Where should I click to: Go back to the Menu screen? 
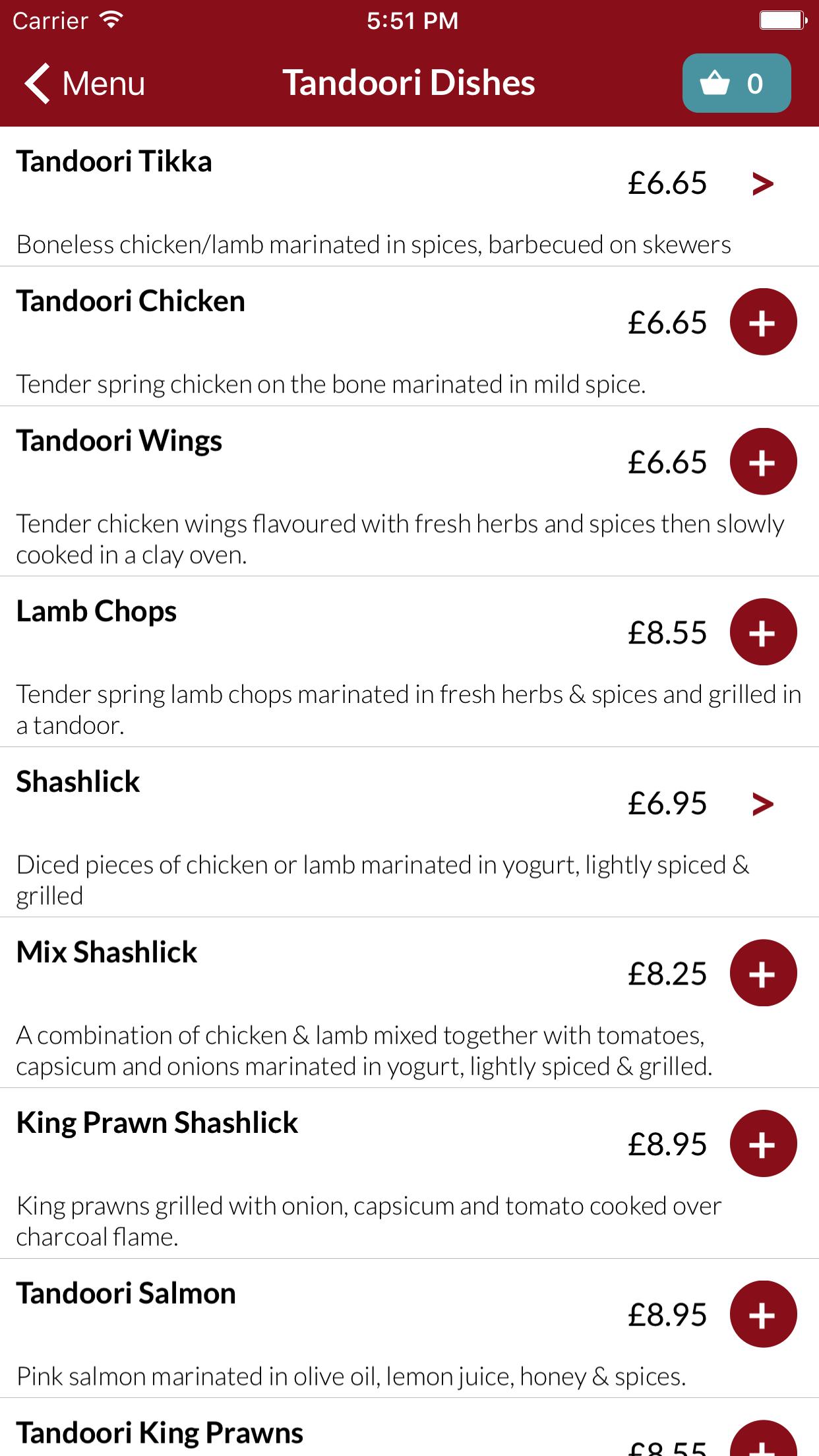point(84,84)
